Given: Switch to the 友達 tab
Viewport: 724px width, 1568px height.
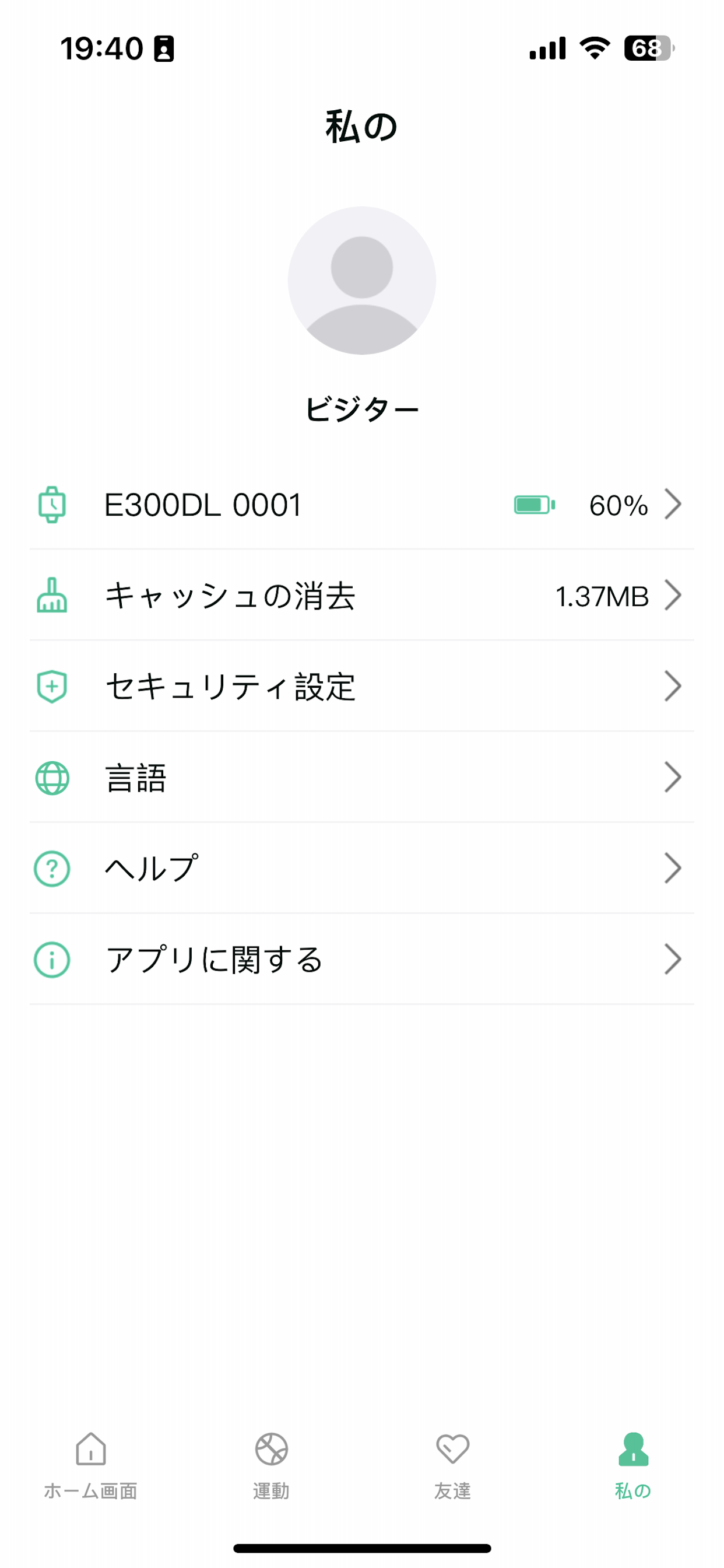Looking at the screenshot, I should [x=453, y=1466].
